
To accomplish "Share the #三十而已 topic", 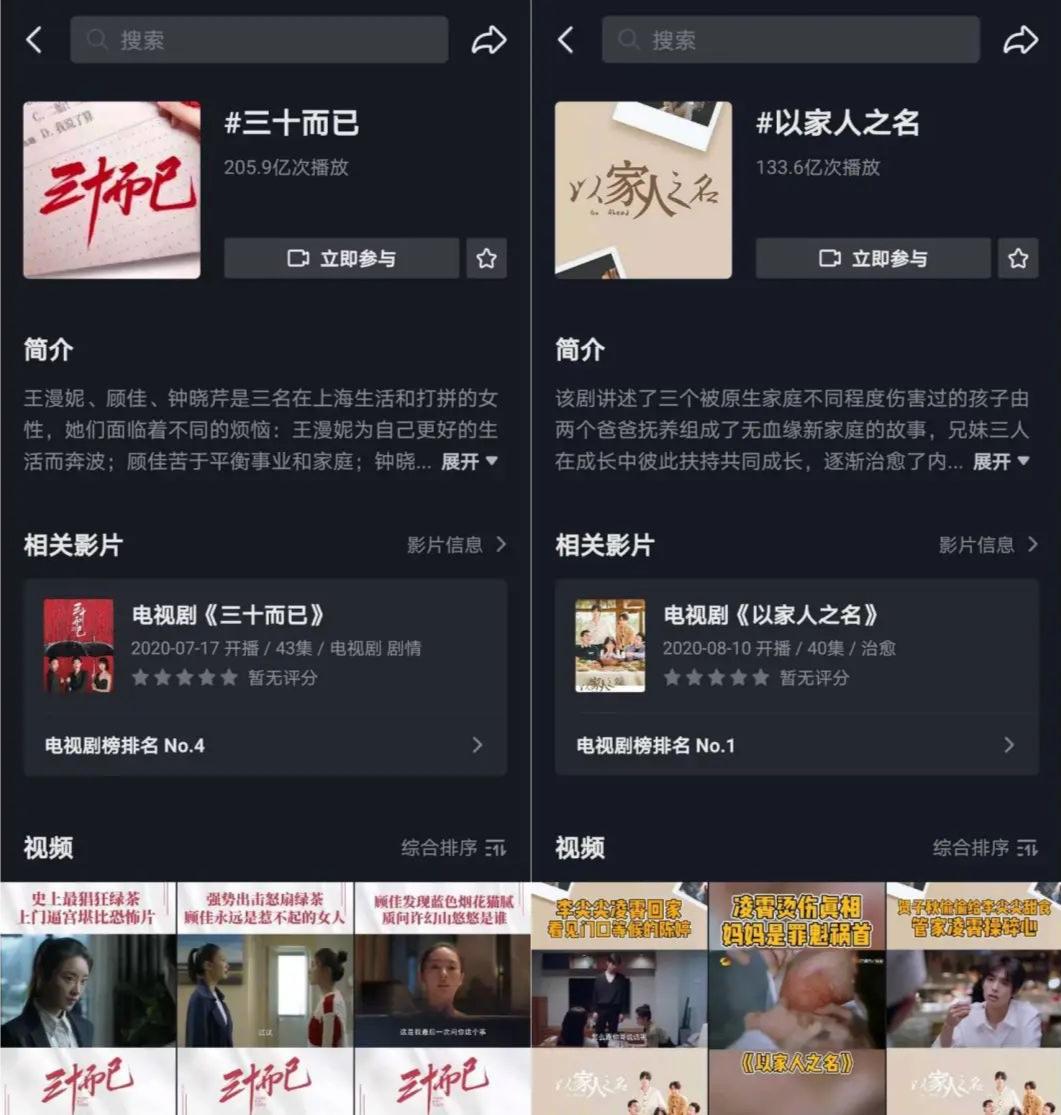I will point(489,40).
